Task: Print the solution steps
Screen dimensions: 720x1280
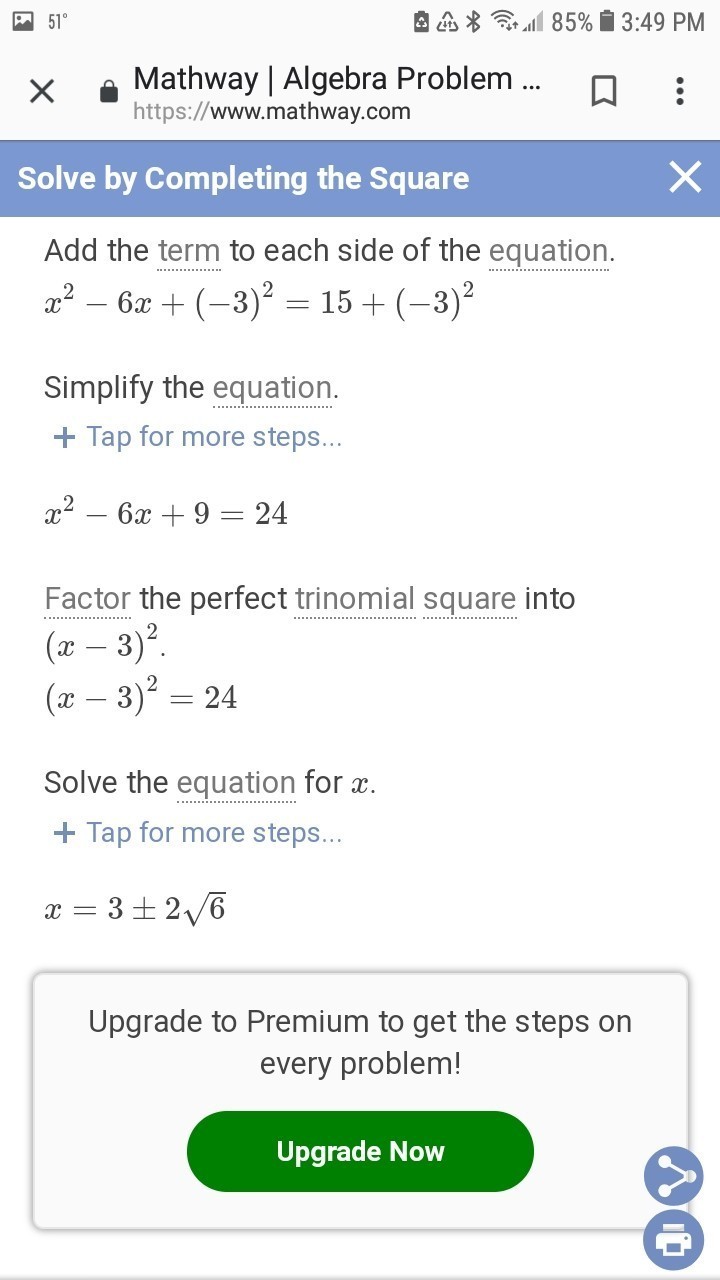Action: [x=673, y=1239]
